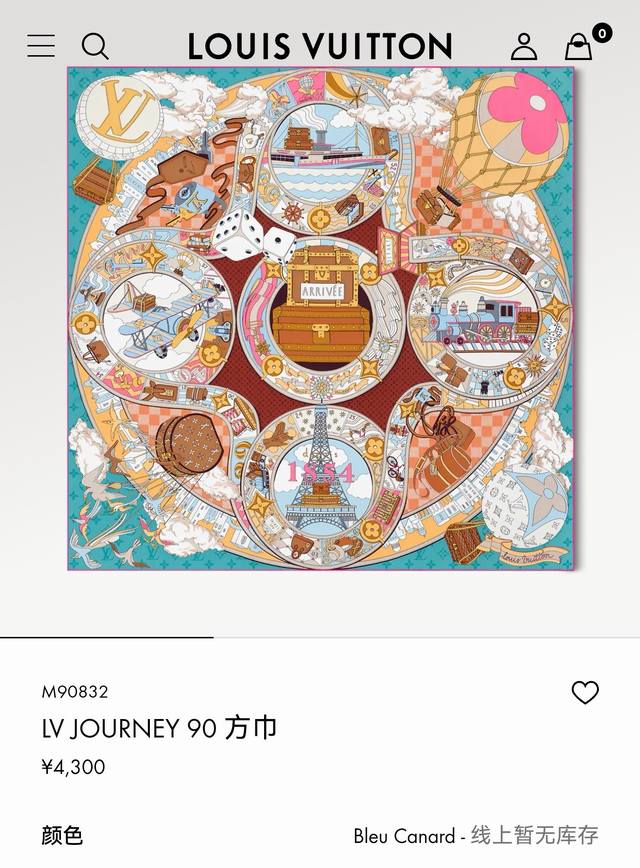
Task: Open the account profile icon
Action: coord(524,46)
